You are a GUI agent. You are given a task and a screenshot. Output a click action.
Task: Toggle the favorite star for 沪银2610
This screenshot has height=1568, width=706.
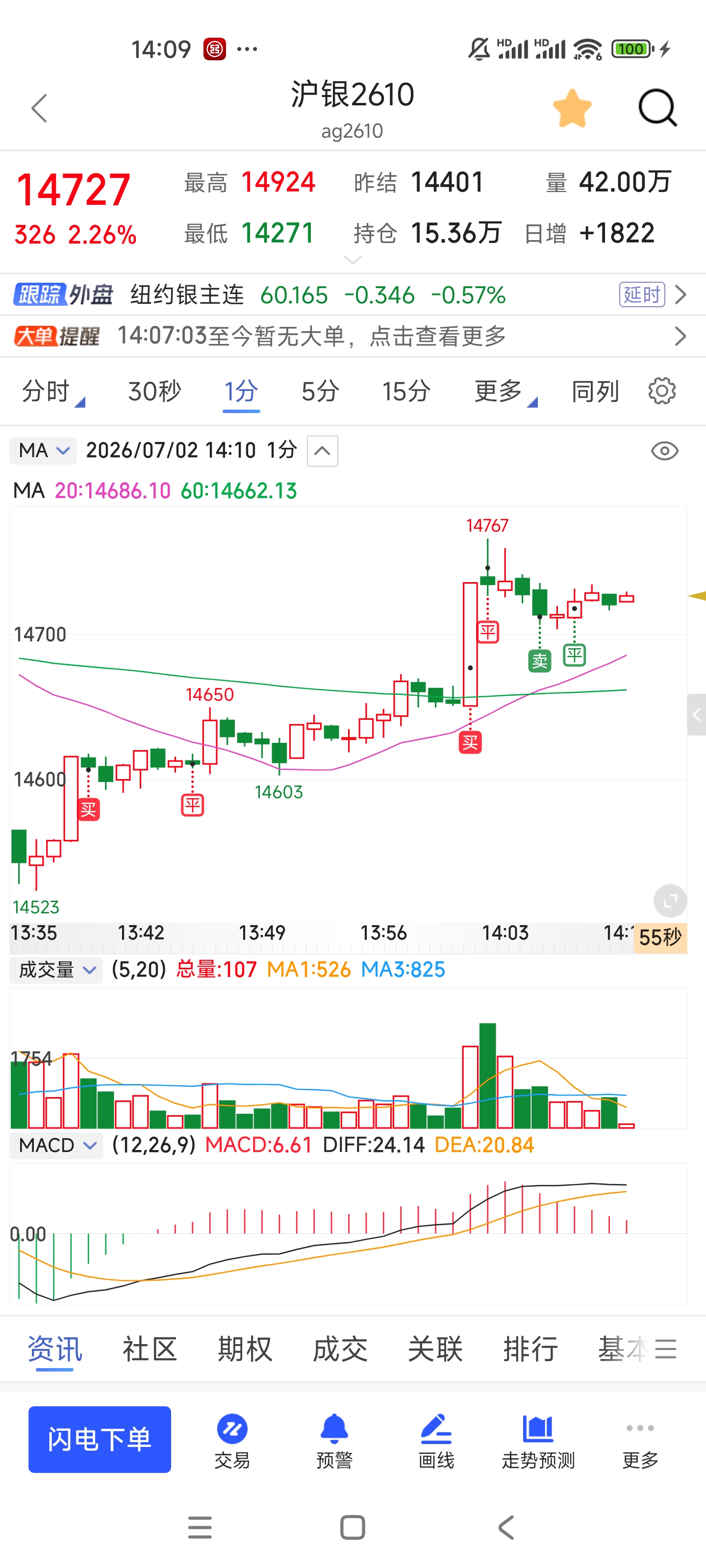pos(572,109)
